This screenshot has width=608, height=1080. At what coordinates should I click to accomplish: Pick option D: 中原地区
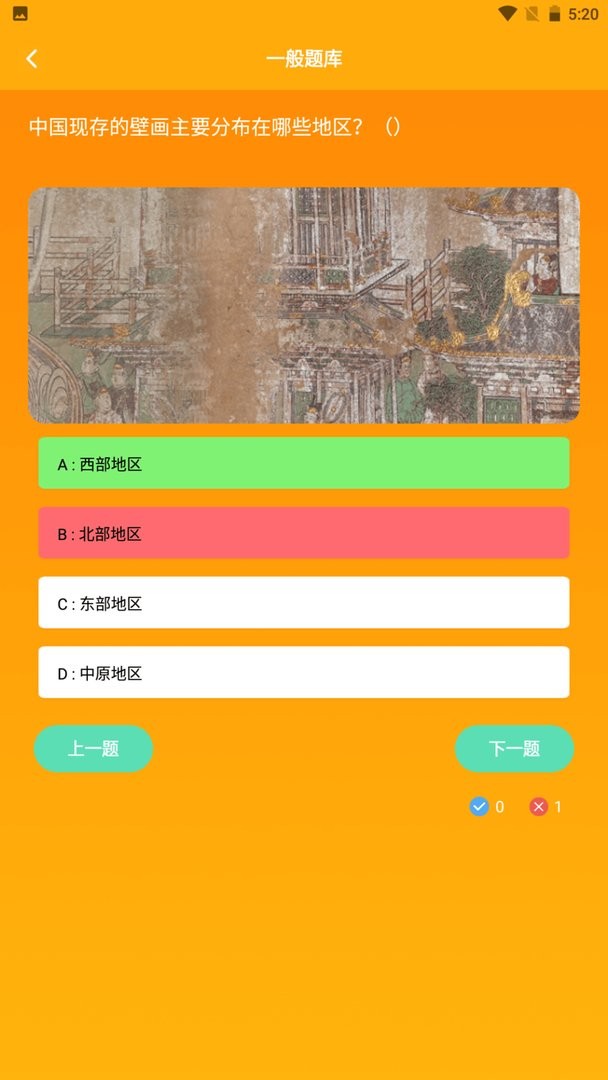pyautogui.click(x=304, y=673)
